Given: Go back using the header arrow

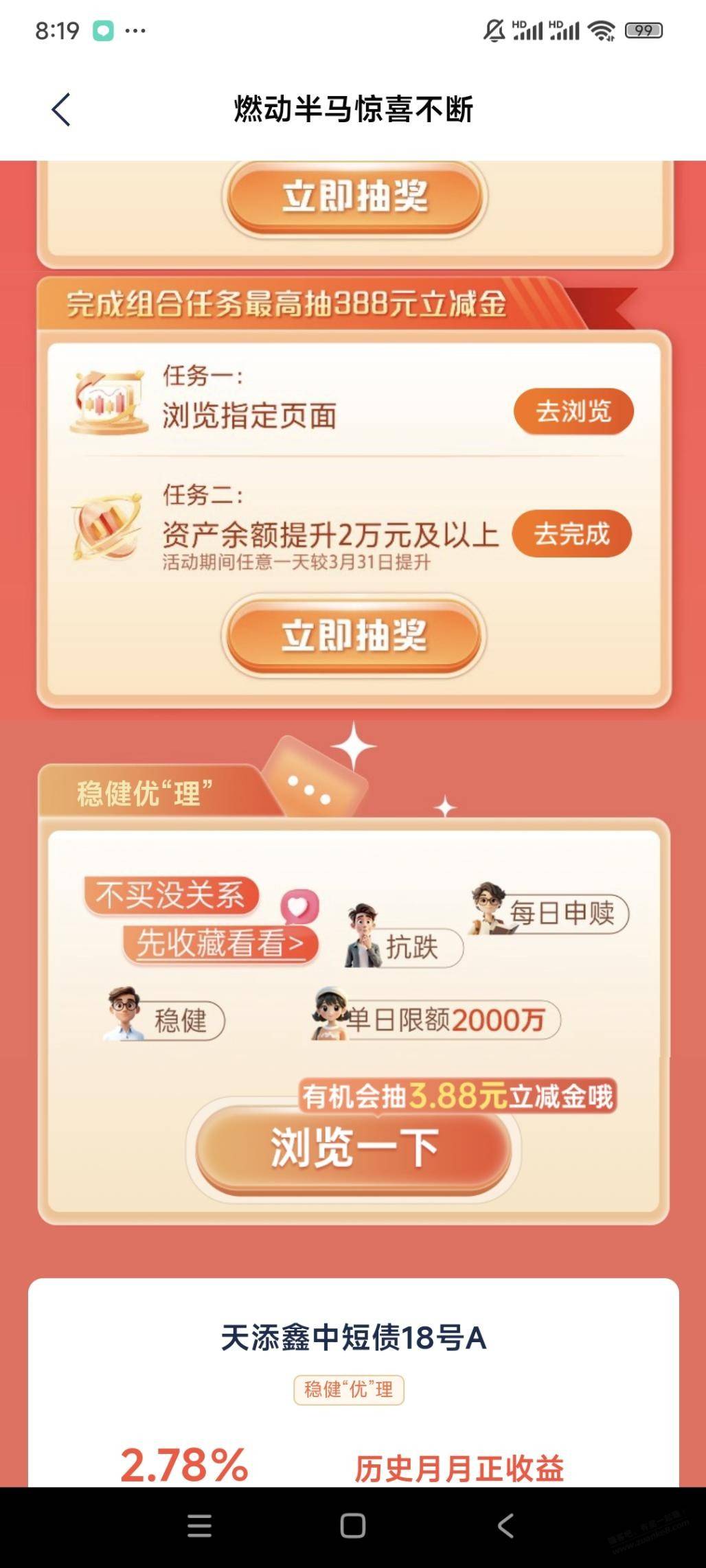Looking at the screenshot, I should pos(61,110).
